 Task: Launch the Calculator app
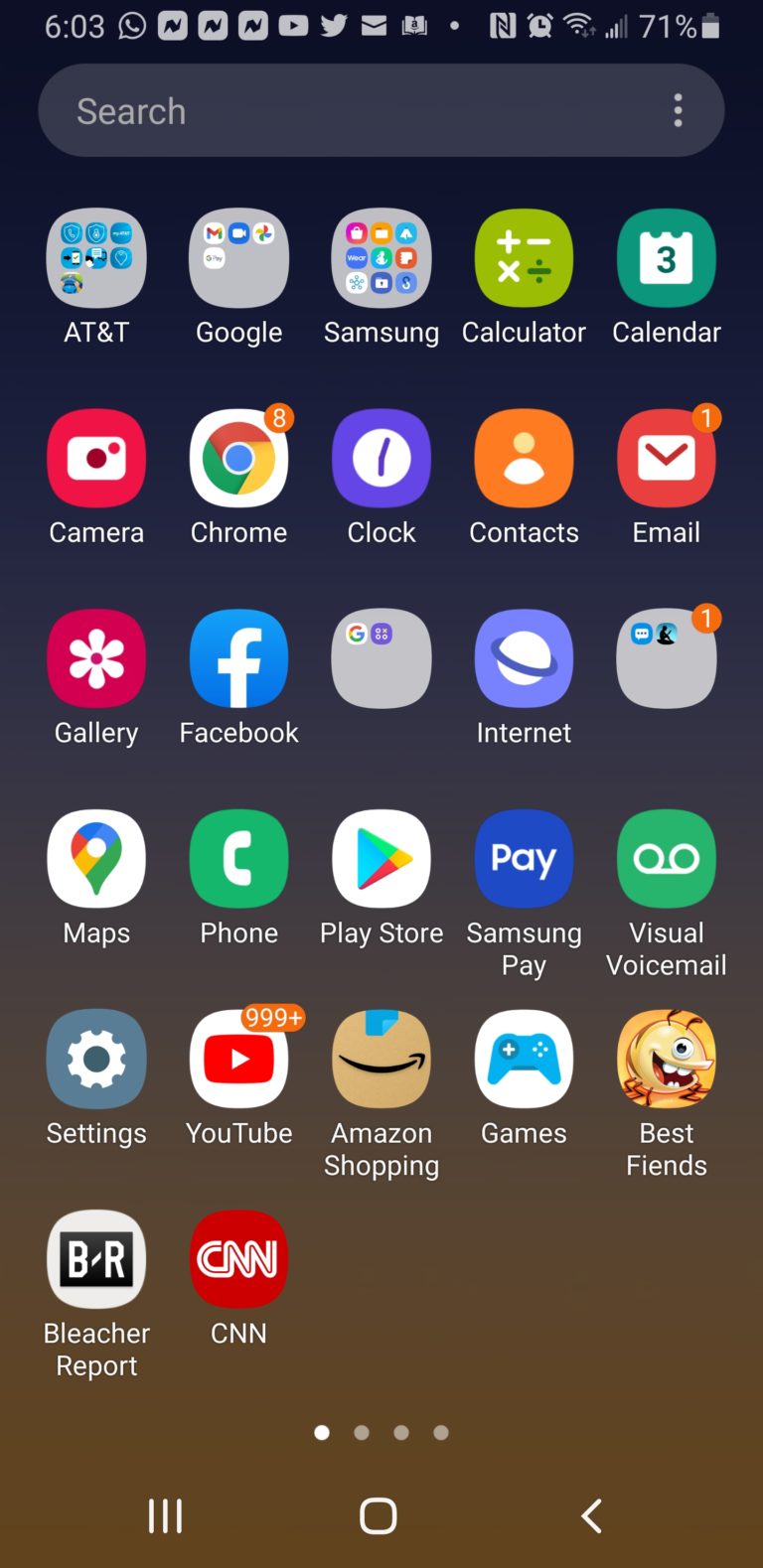point(524,258)
